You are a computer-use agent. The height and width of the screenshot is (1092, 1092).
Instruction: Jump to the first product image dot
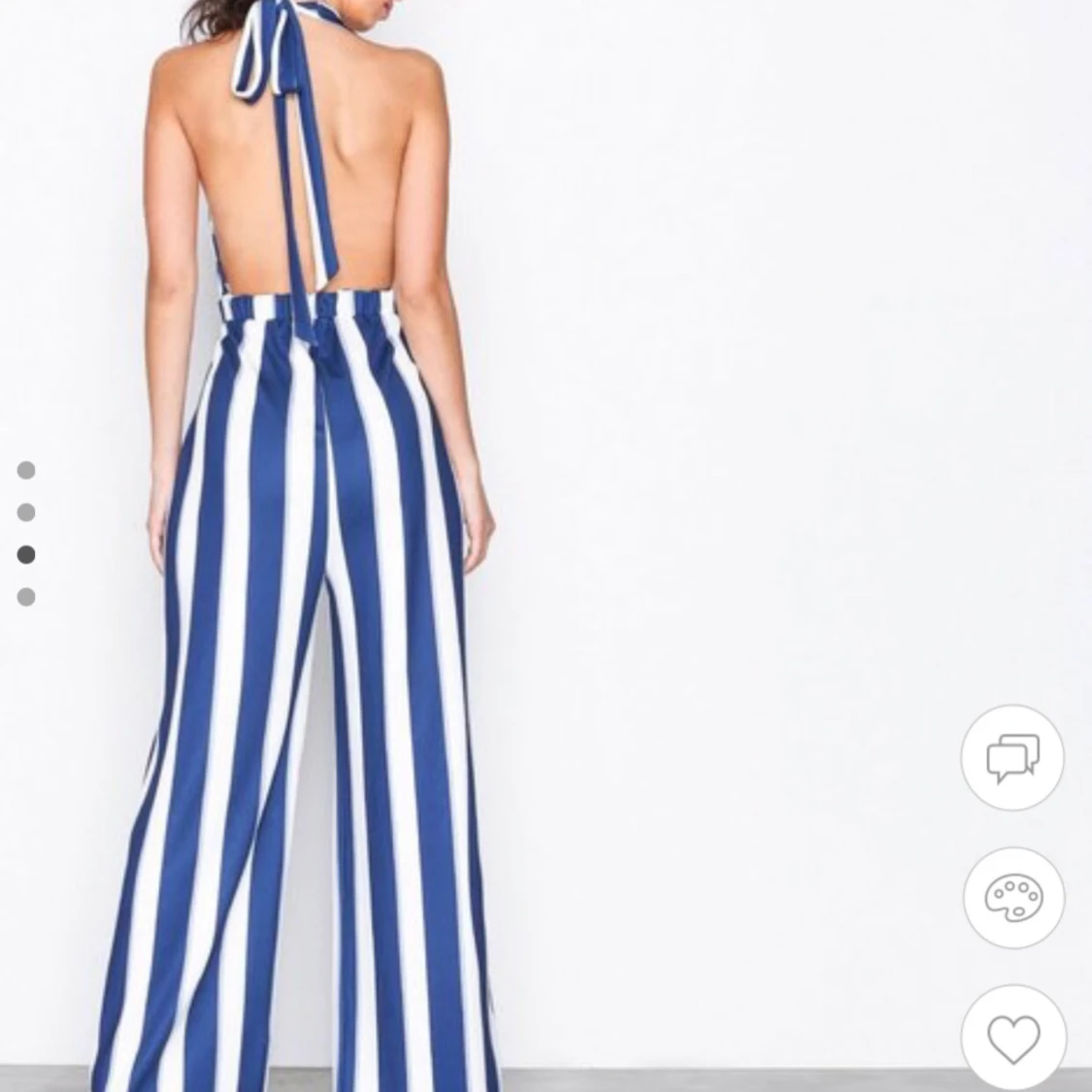(x=26, y=471)
